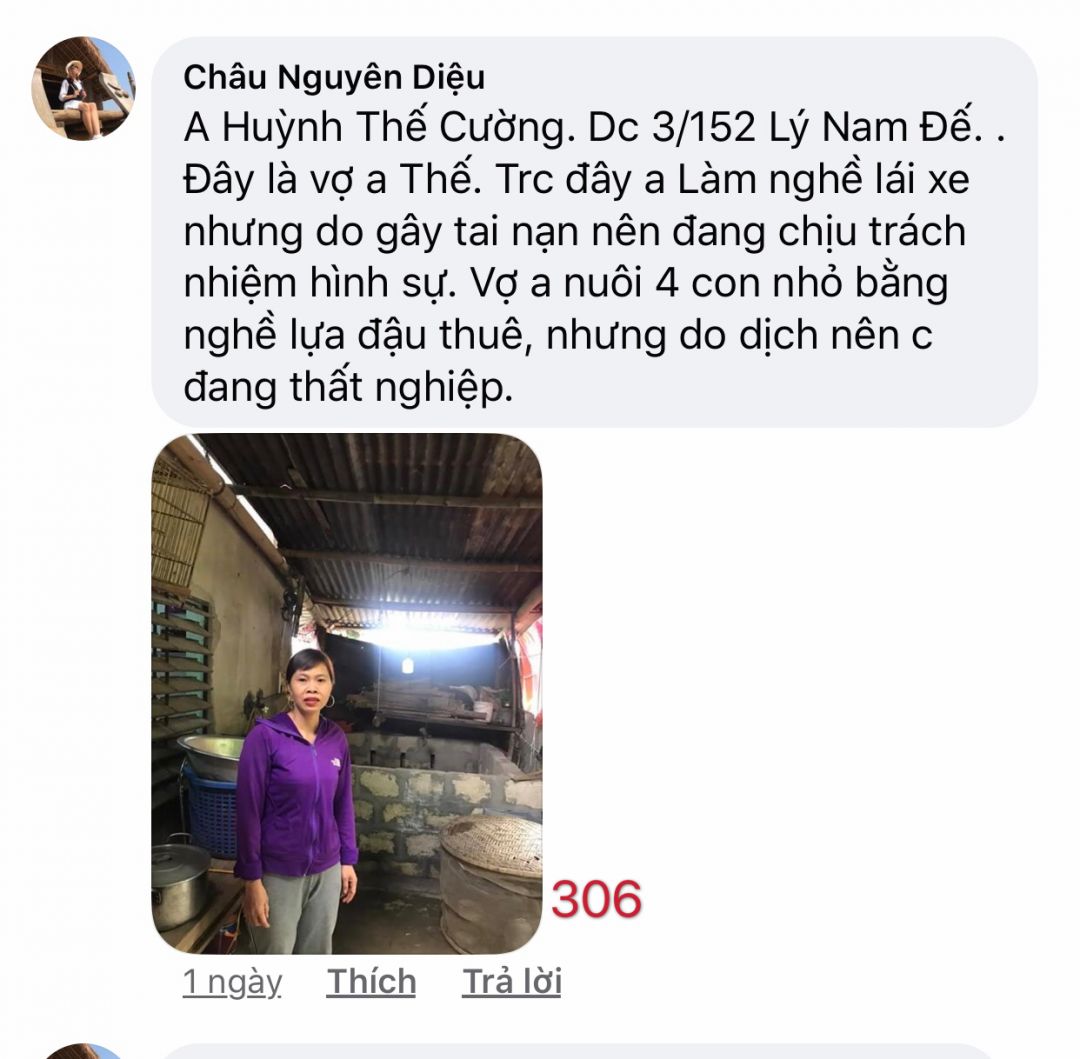Image resolution: width=1080 pixels, height=1059 pixels.
Task: Reply to the comment via Trả lời
Action: point(511,982)
